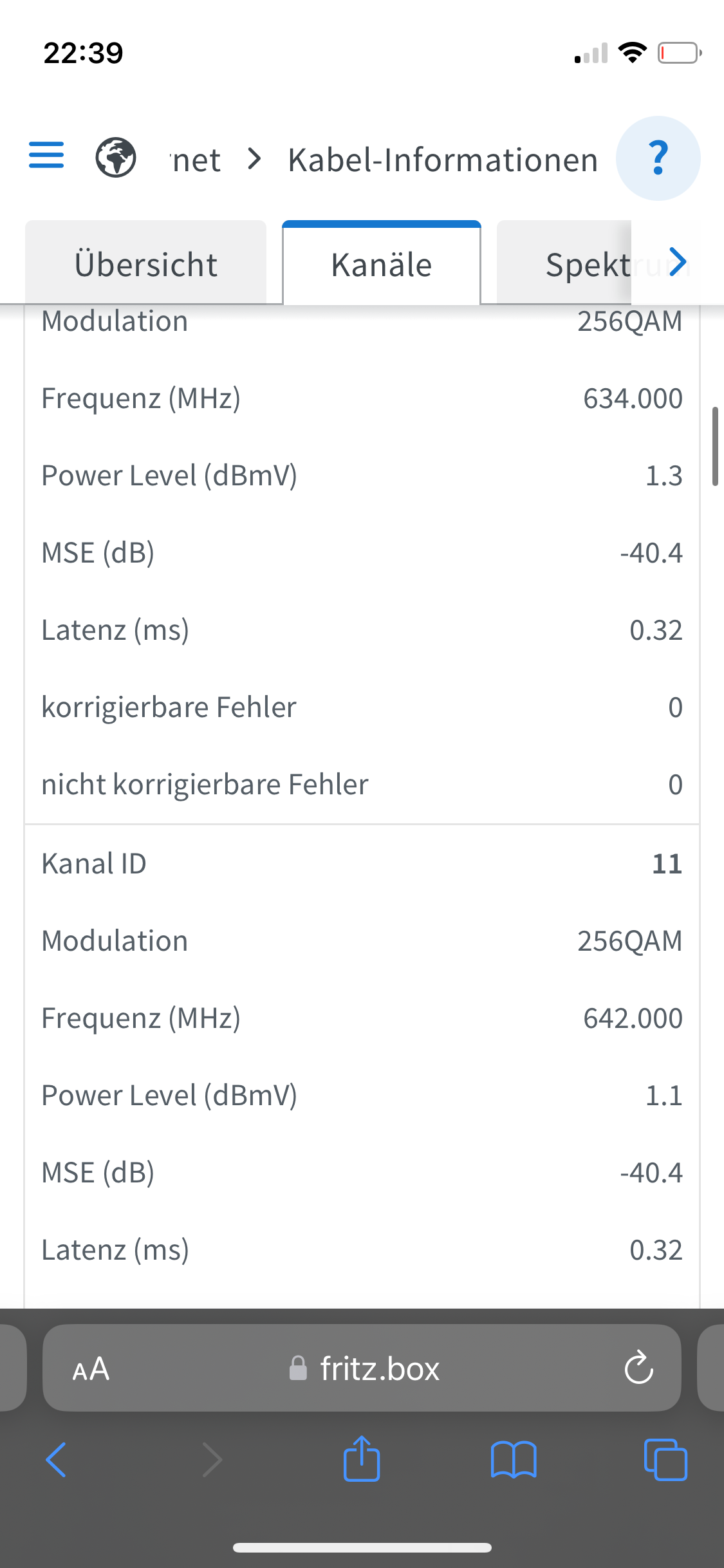Reload the fritz.box page
Screen dimensions: 724x1568
point(639,1368)
